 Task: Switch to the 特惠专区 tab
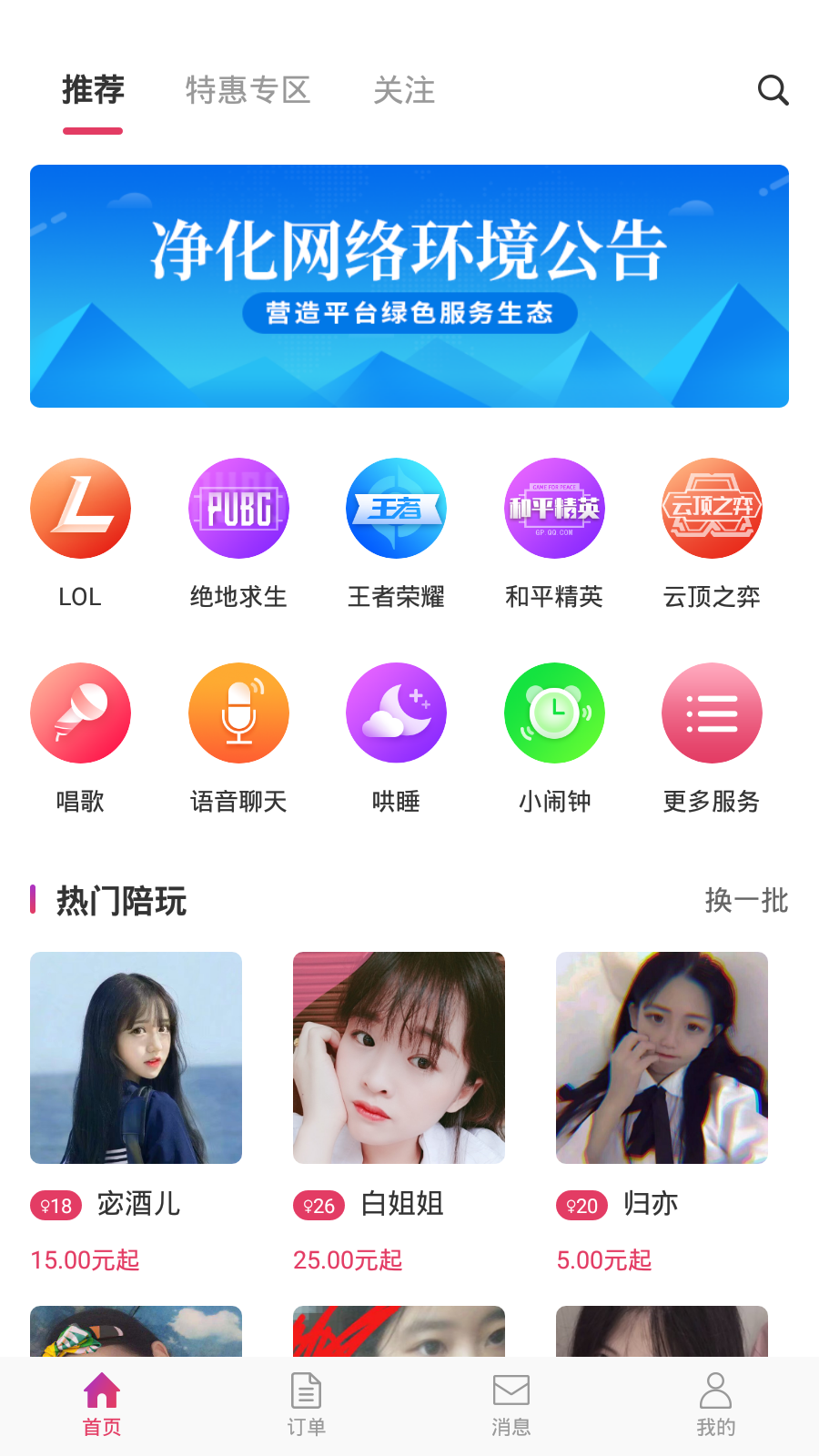point(248,90)
